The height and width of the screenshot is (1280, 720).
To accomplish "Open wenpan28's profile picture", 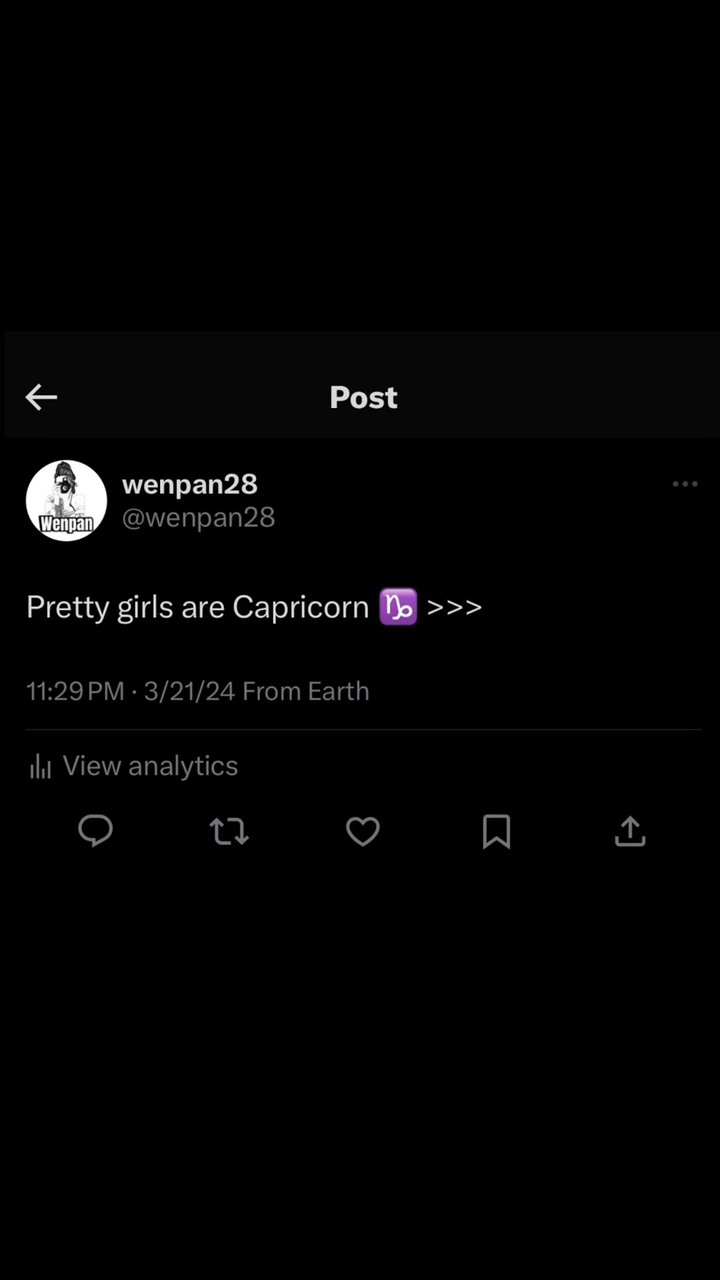I will (66, 500).
